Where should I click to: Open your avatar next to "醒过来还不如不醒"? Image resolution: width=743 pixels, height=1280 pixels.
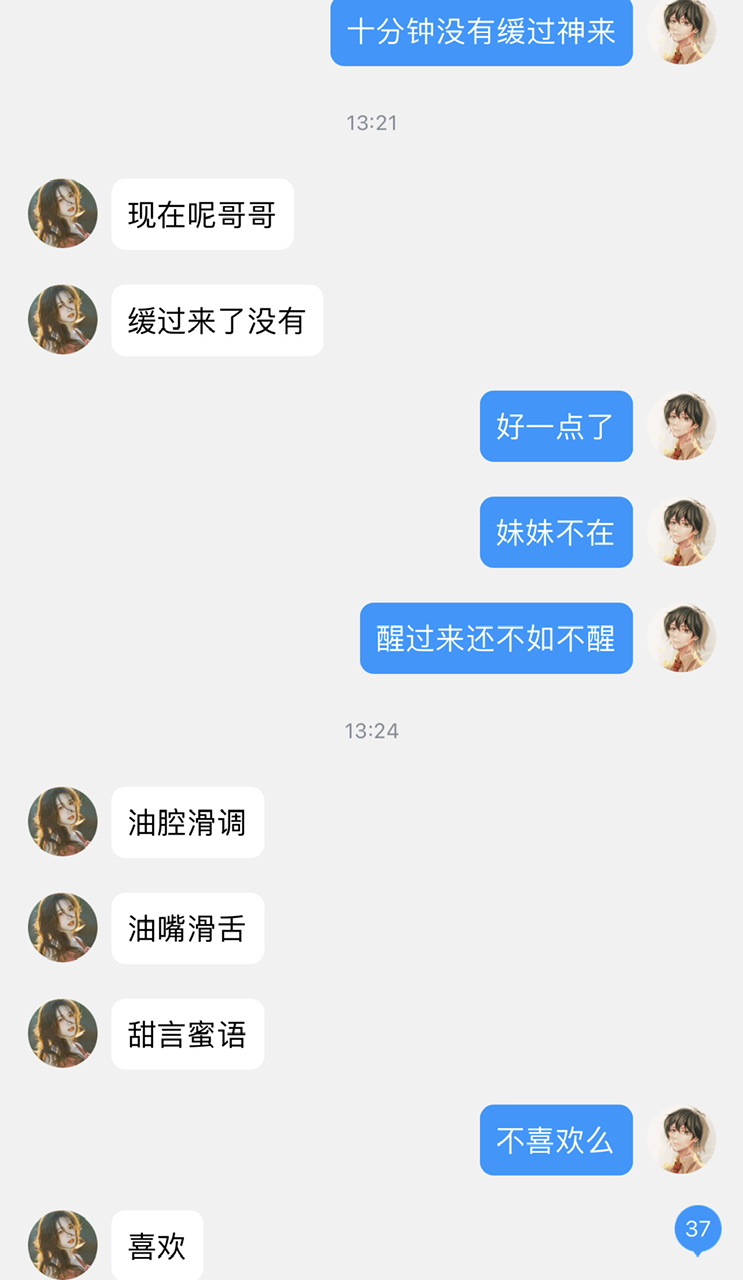pos(682,638)
